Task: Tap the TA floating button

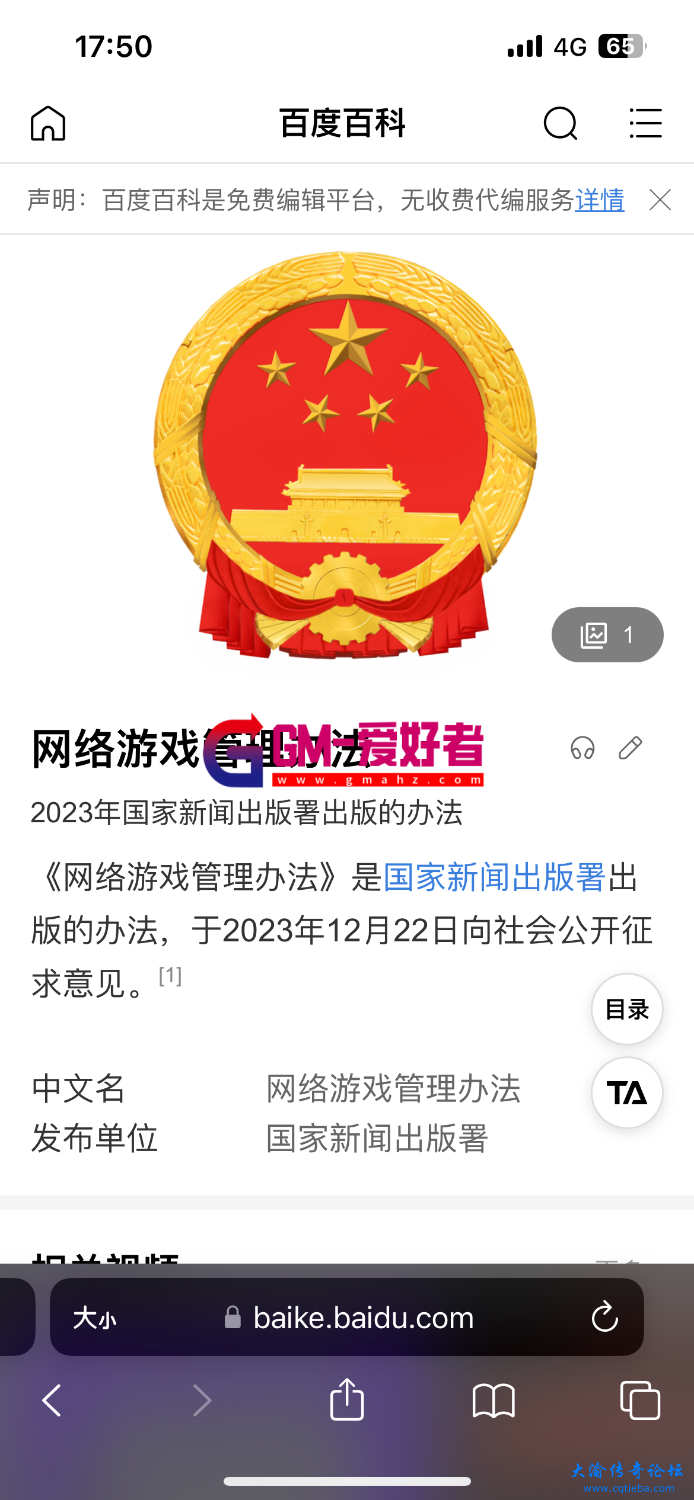Action: (x=627, y=1093)
